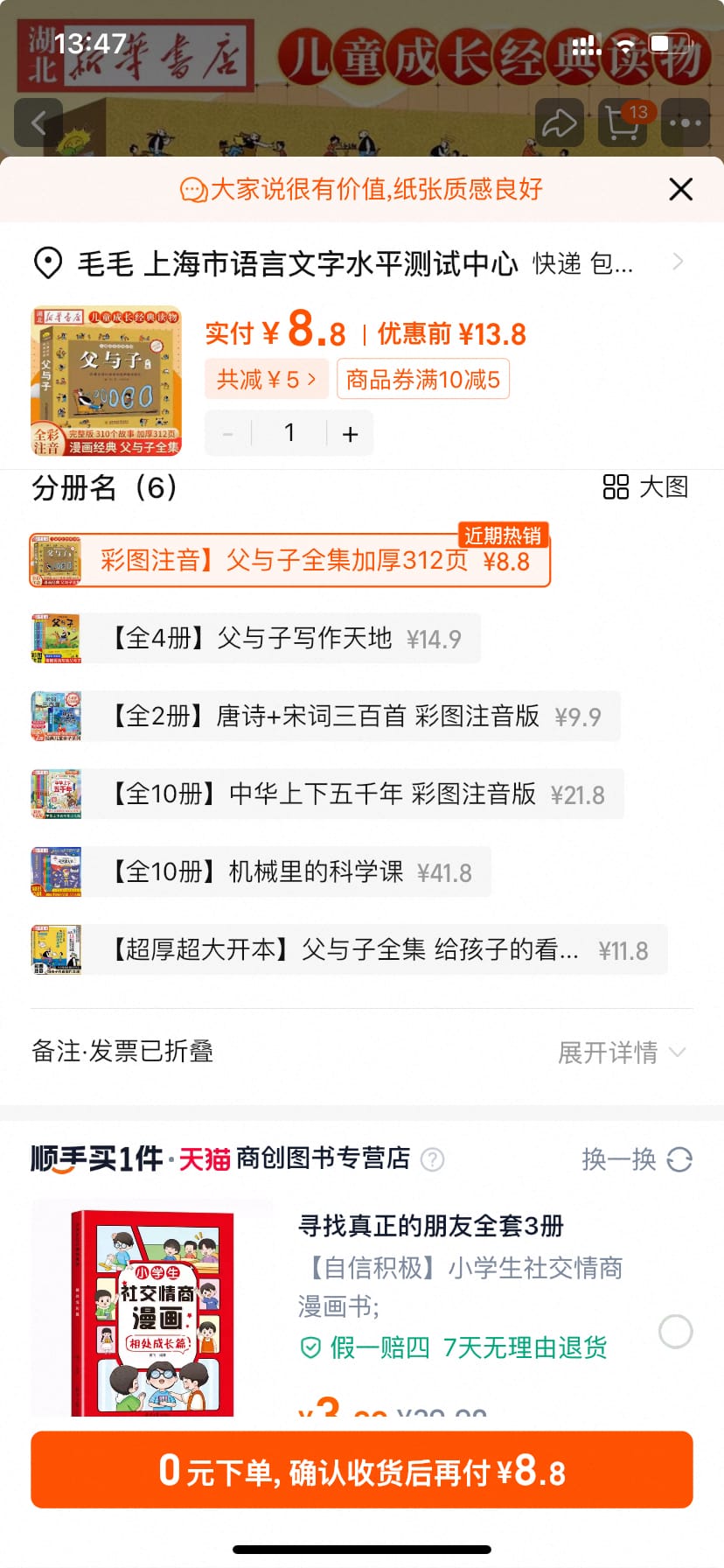Open the help question mark near 天猫 store

431,1159
